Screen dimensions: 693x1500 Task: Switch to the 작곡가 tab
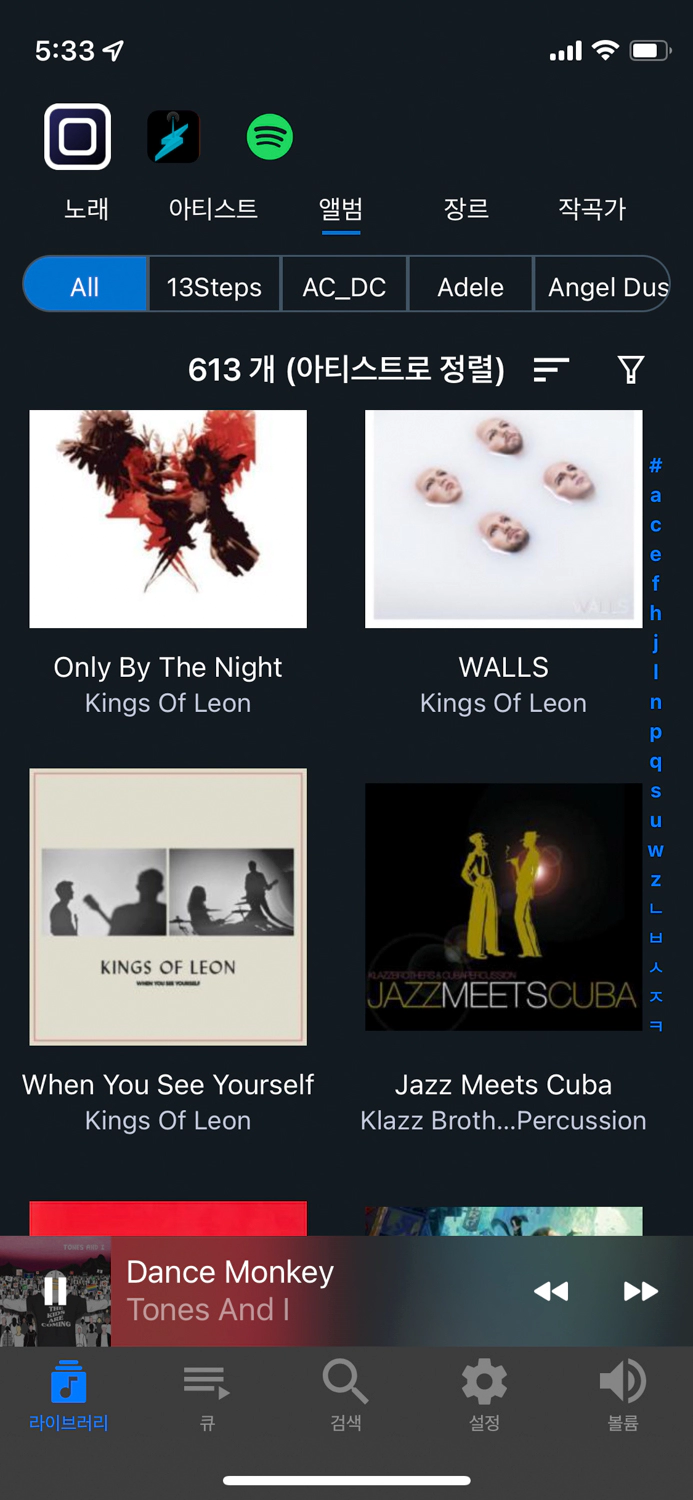pos(592,209)
